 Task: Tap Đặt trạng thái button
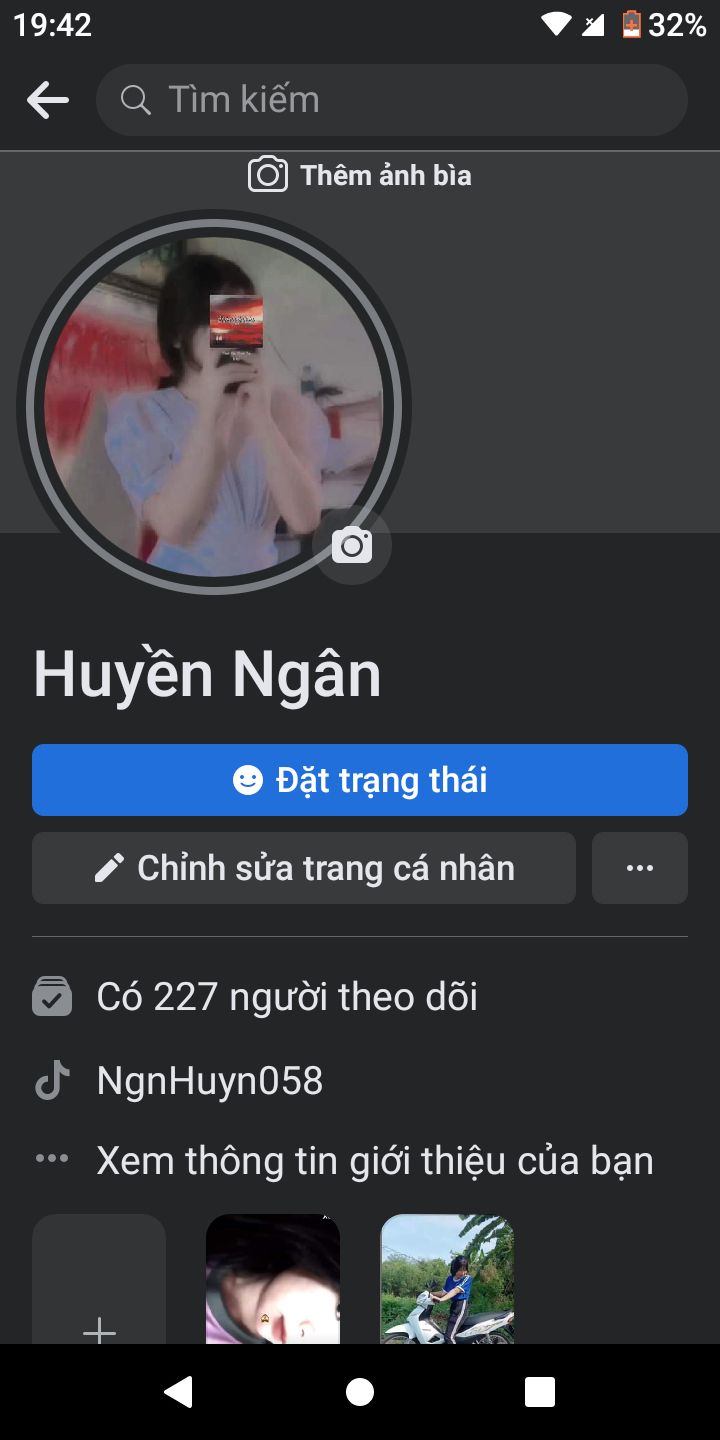[x=360, y=780]
